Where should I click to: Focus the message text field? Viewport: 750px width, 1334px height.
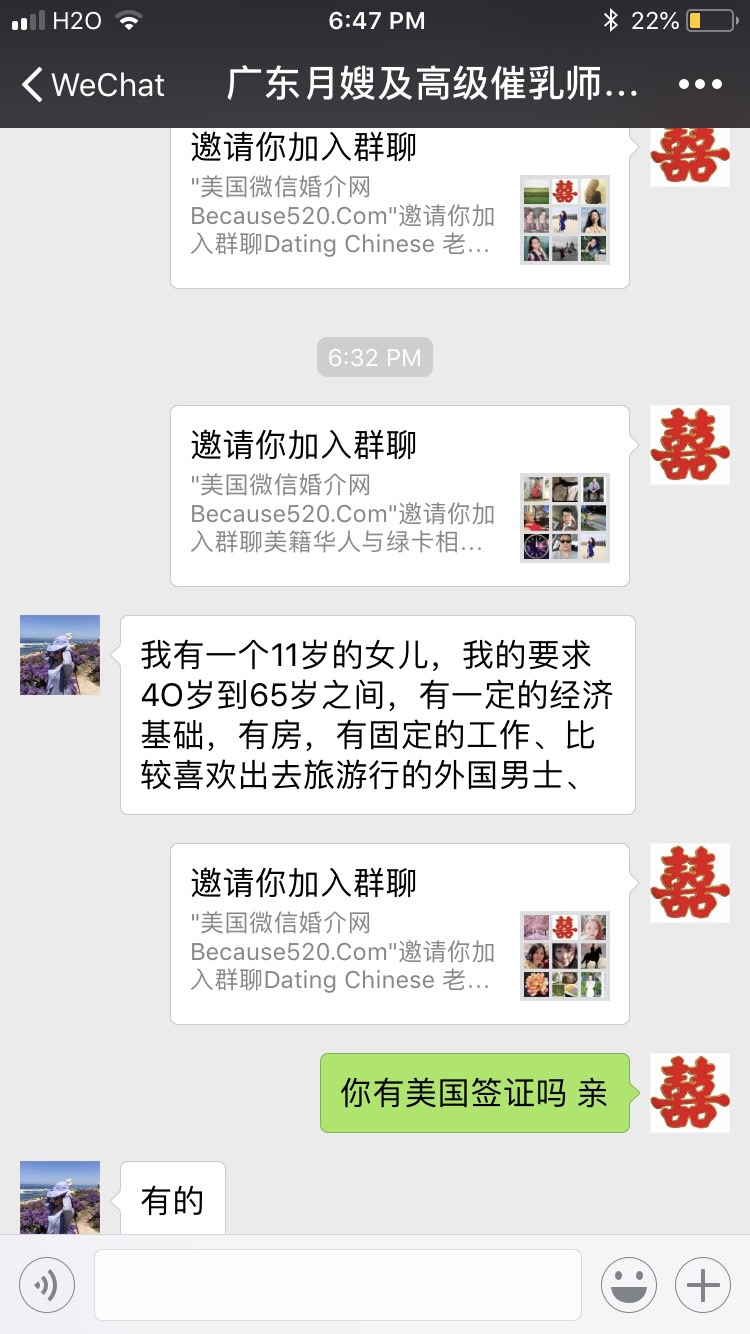click(x=338, y=1284)
